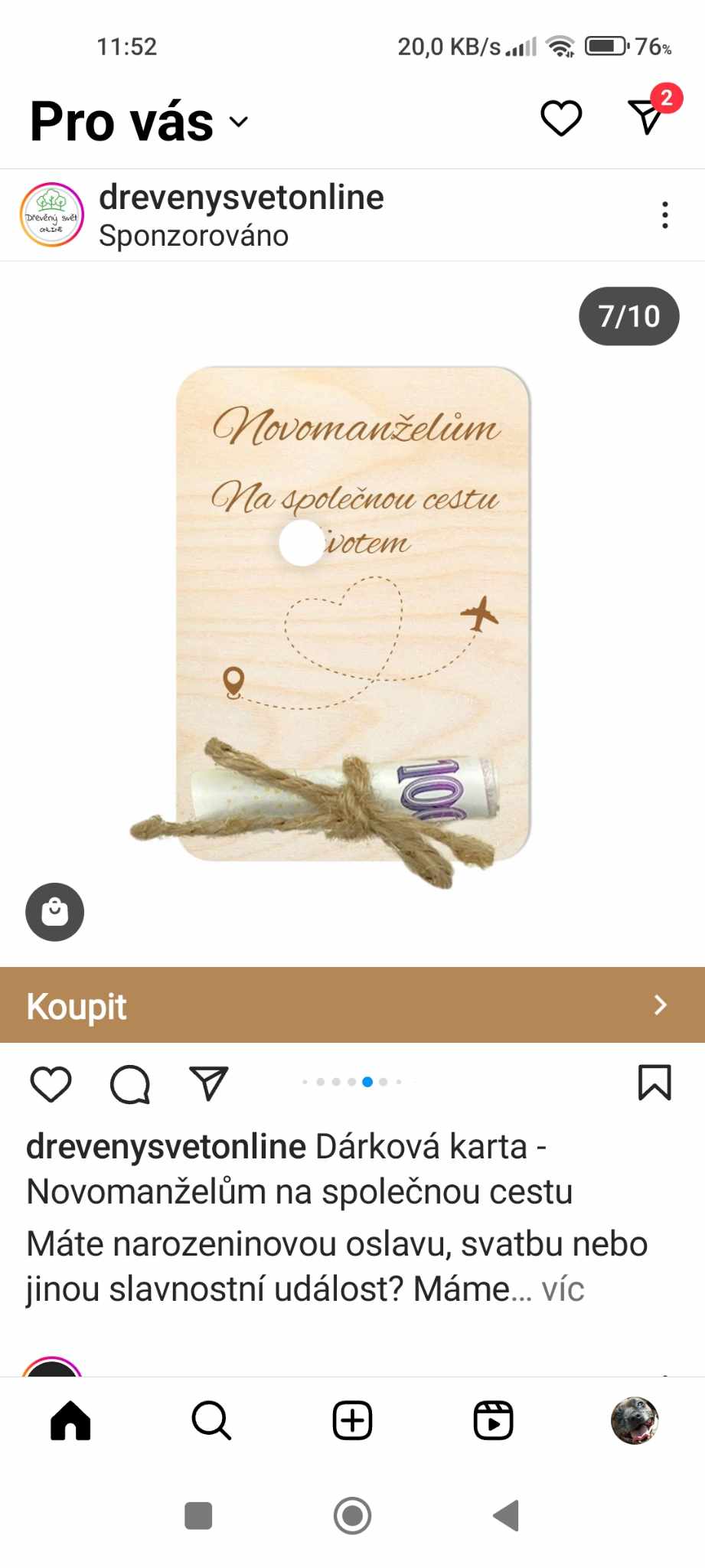Like the drevenysvetonline post
This screenshot has width=705, height=1568.
click(51, 1083)
